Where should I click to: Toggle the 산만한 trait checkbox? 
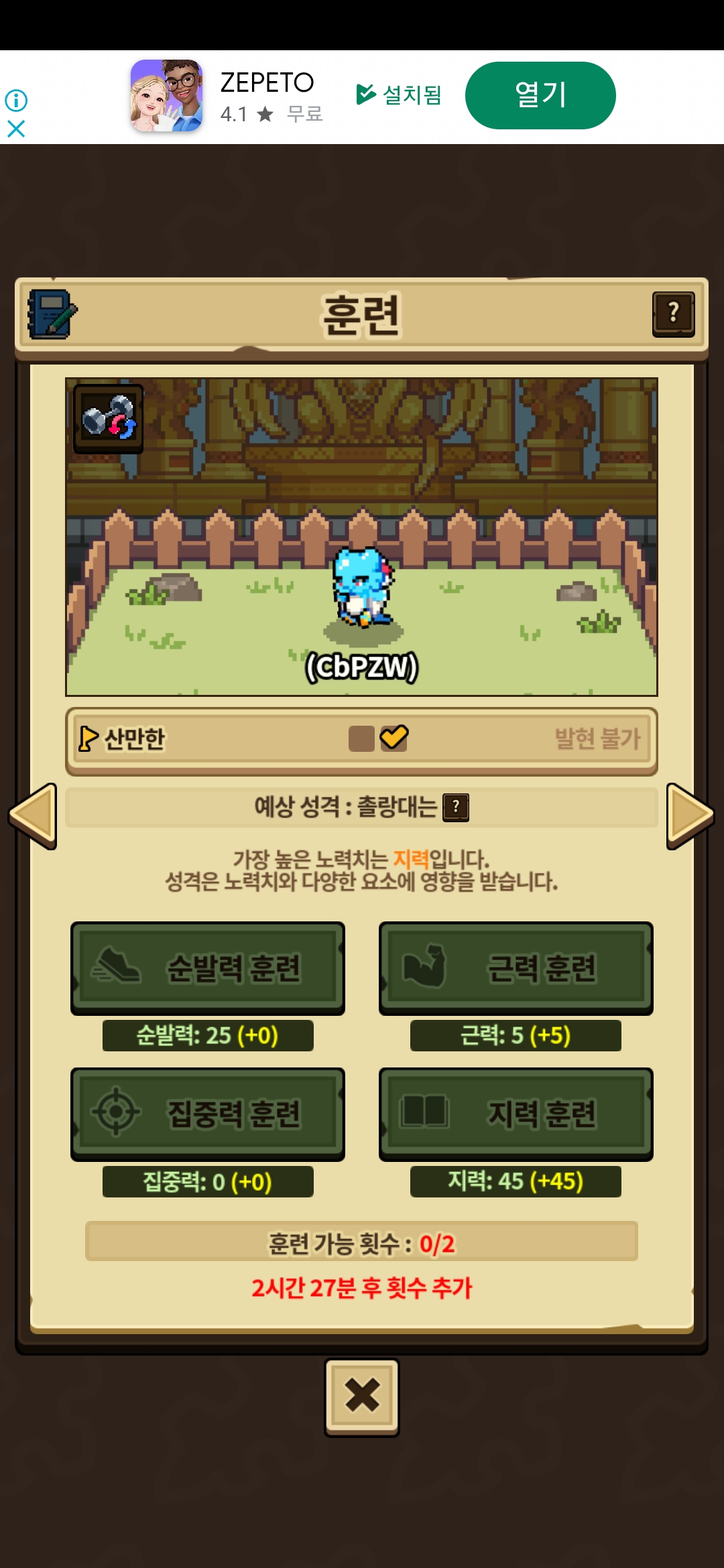(394, 738)
